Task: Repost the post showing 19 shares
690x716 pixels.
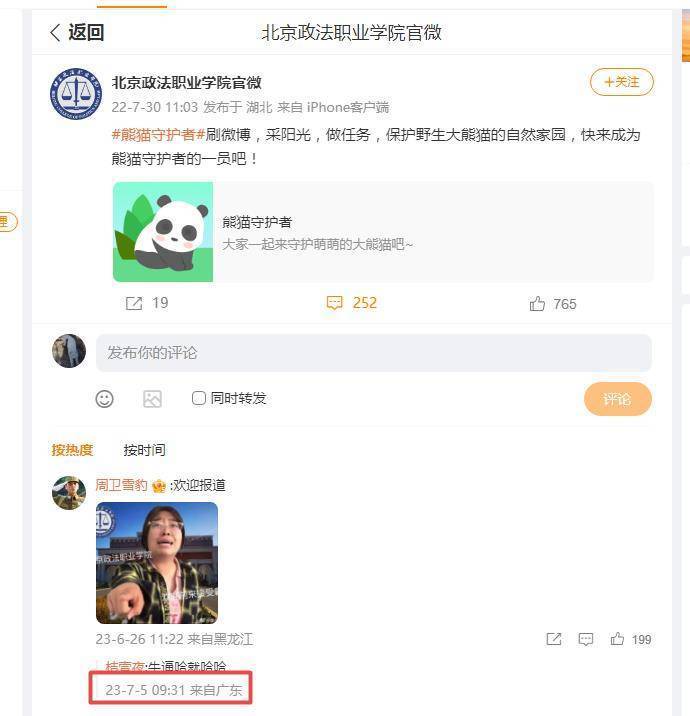Action: click(146, 303)
